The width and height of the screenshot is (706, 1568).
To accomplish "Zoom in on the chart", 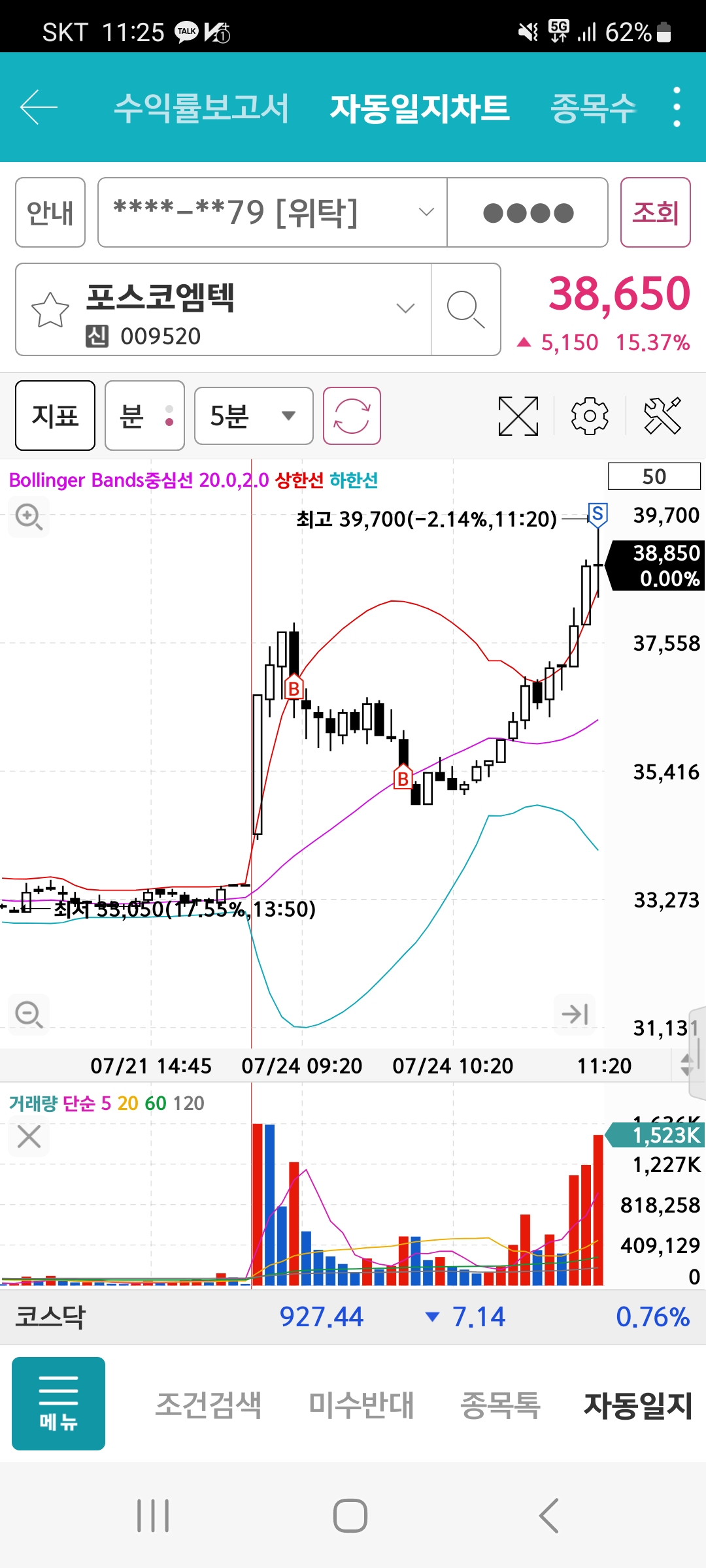I will click(x=29, y=517).
